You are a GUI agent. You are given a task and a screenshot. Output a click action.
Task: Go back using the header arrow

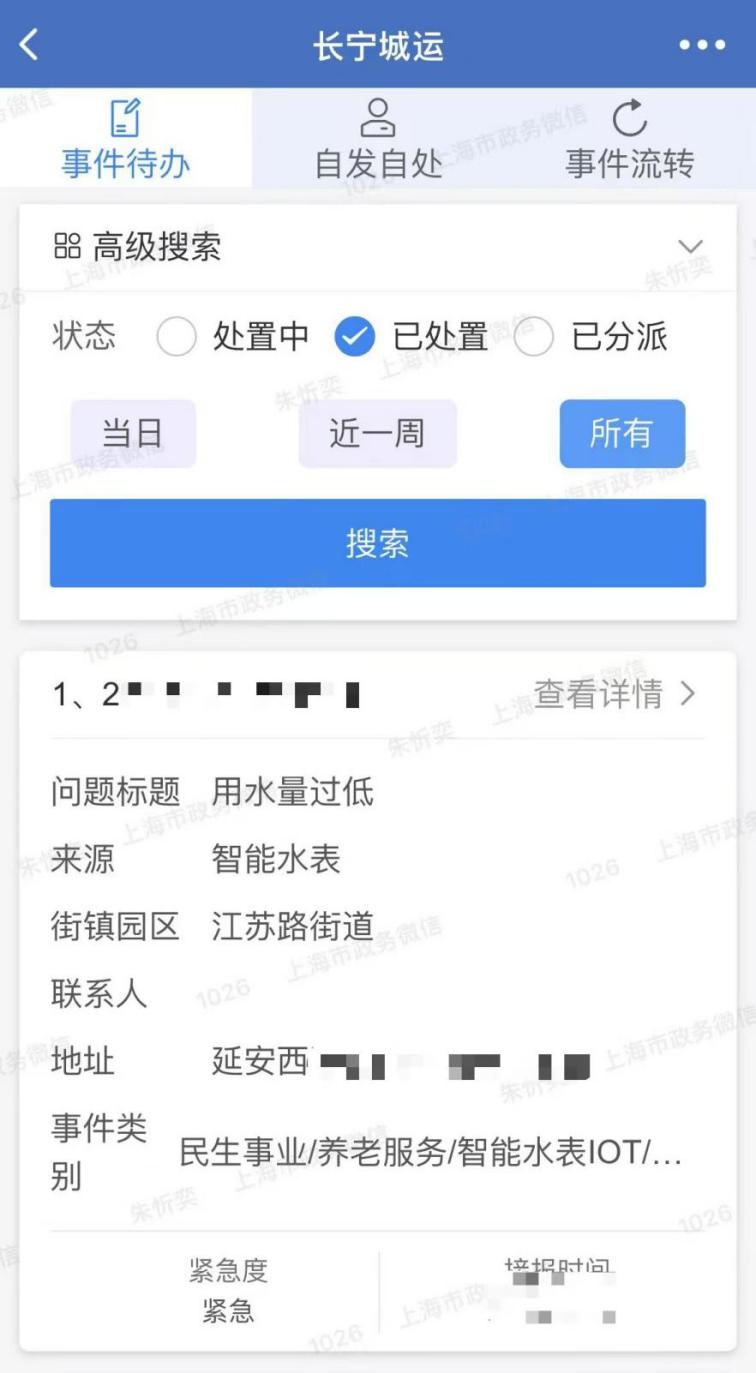(29, 45)
